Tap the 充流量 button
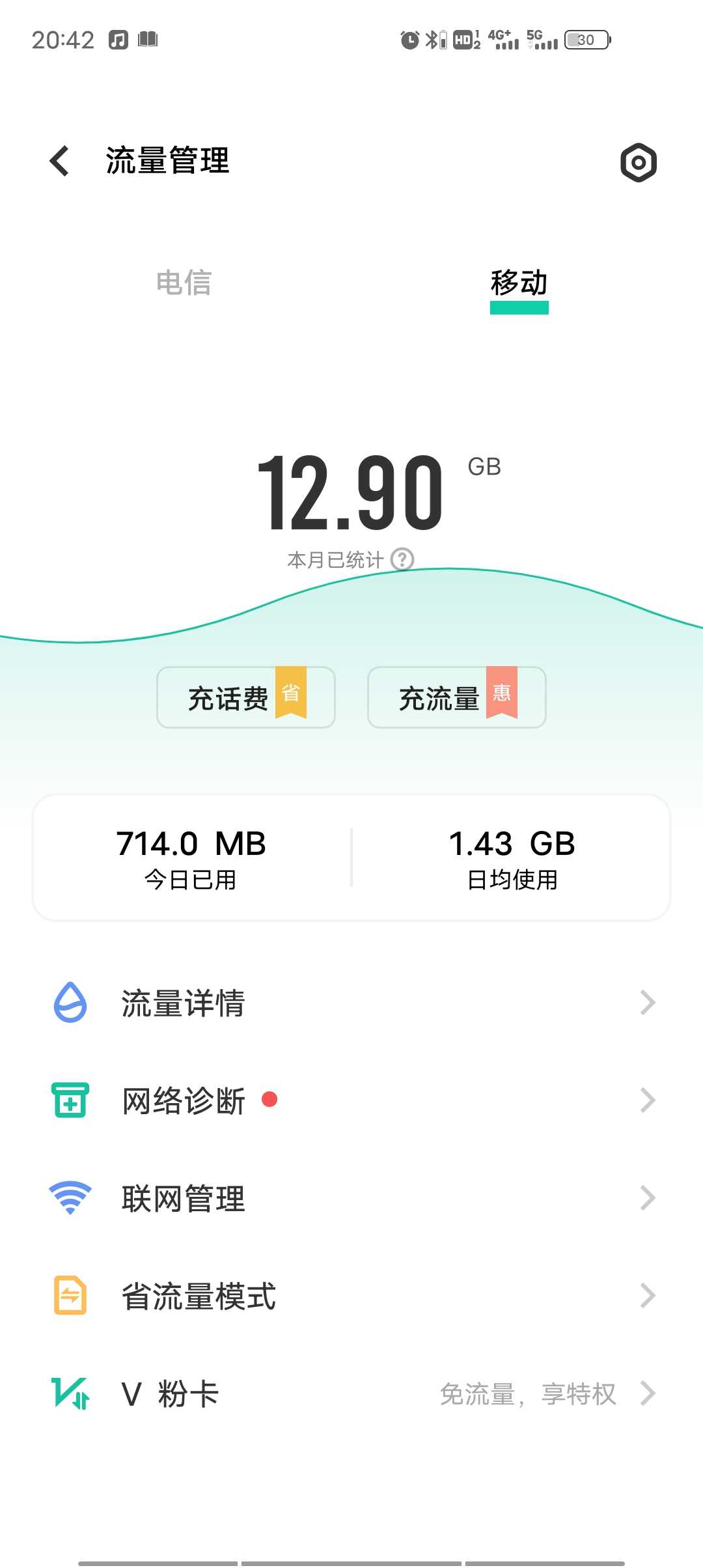The width and height of the screenshot is (703, 1568). click(457, 697)
